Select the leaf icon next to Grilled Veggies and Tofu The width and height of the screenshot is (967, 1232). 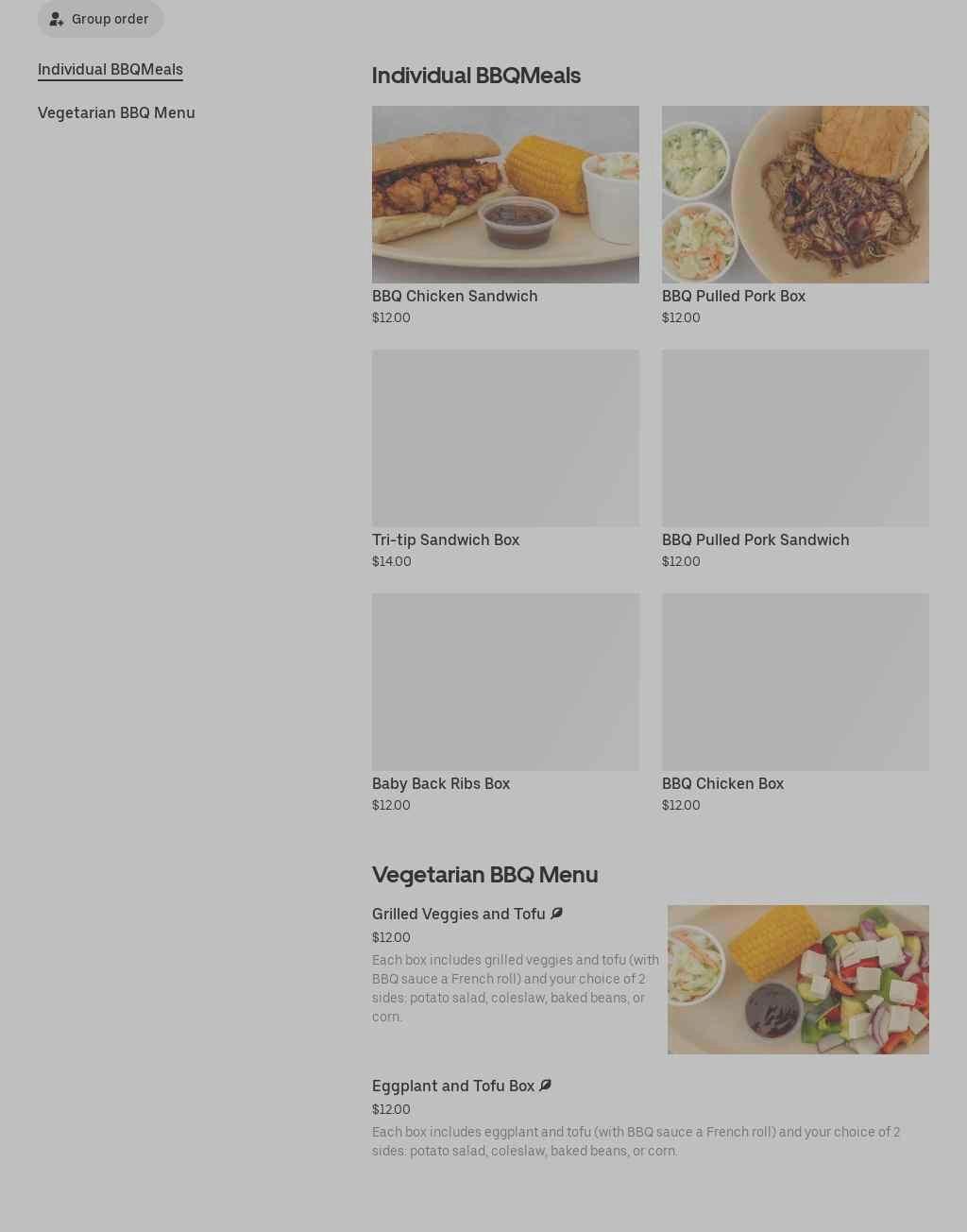click(x=556, y=914)
